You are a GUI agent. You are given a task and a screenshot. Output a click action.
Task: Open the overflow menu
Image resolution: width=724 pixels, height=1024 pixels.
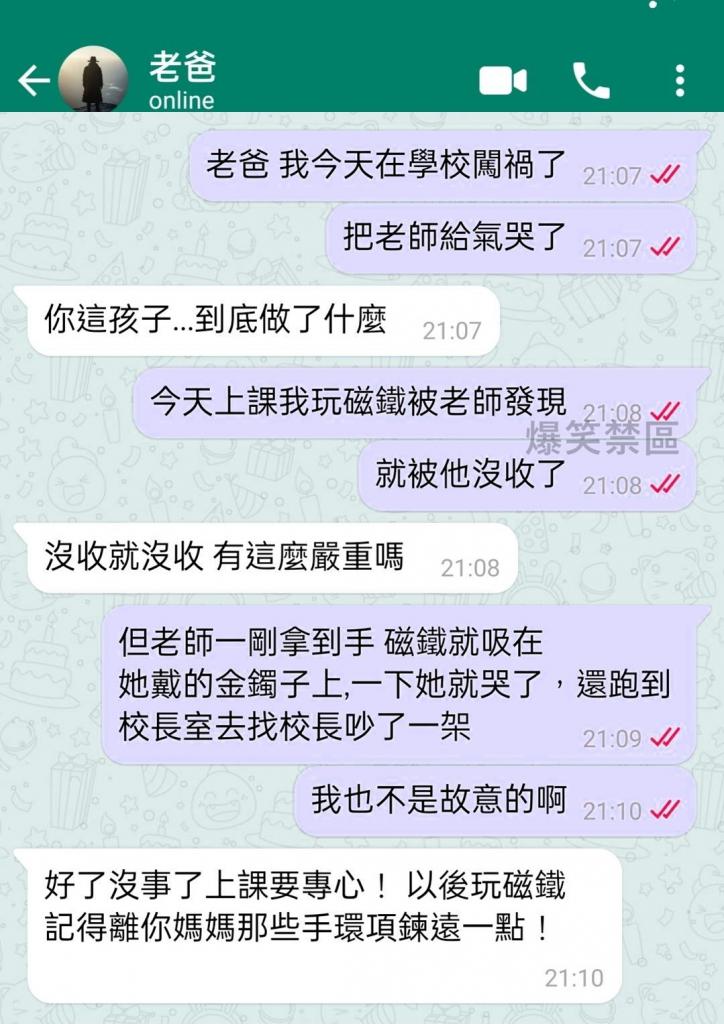[680, 81]
